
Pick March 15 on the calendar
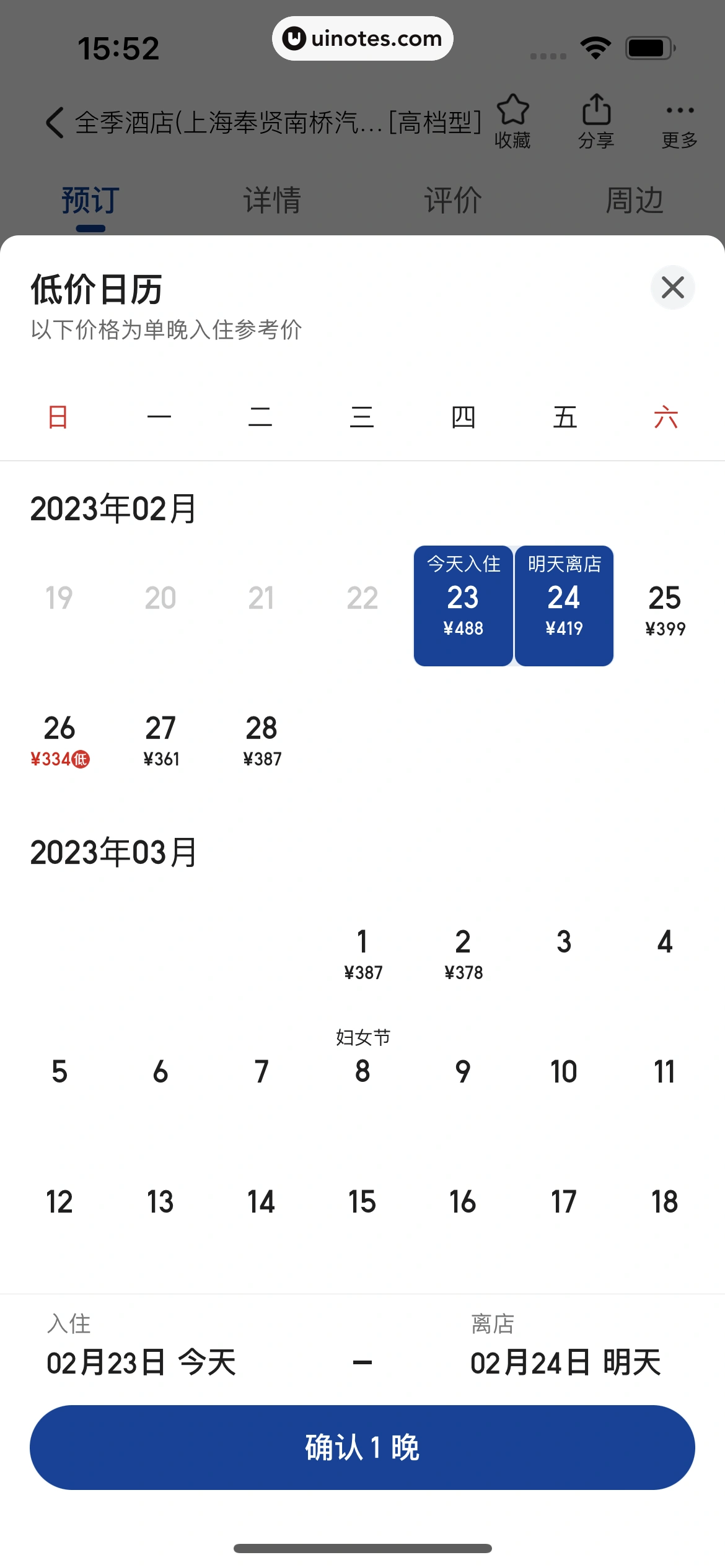[x=362, y=1201]
